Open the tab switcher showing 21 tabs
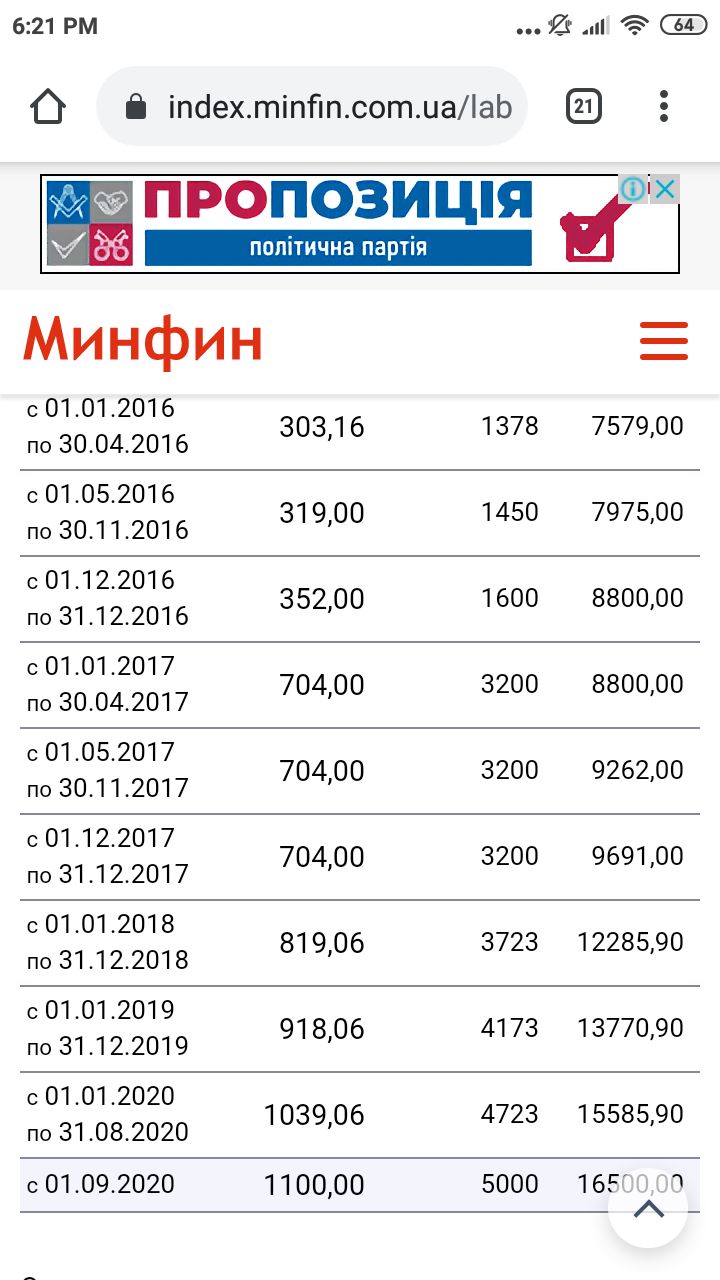 point(584,106)
